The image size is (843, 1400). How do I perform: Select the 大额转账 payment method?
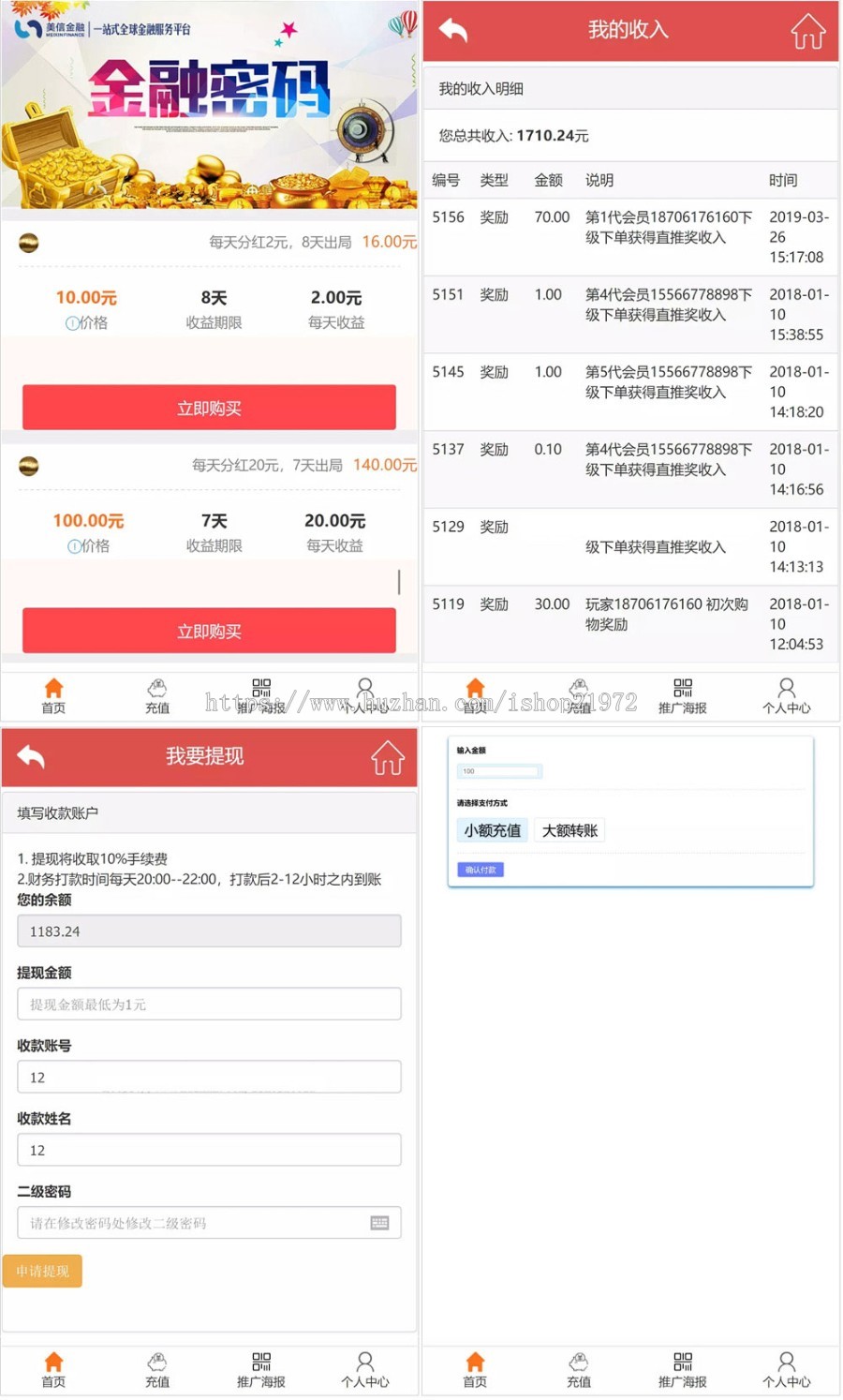coord(569,830)
